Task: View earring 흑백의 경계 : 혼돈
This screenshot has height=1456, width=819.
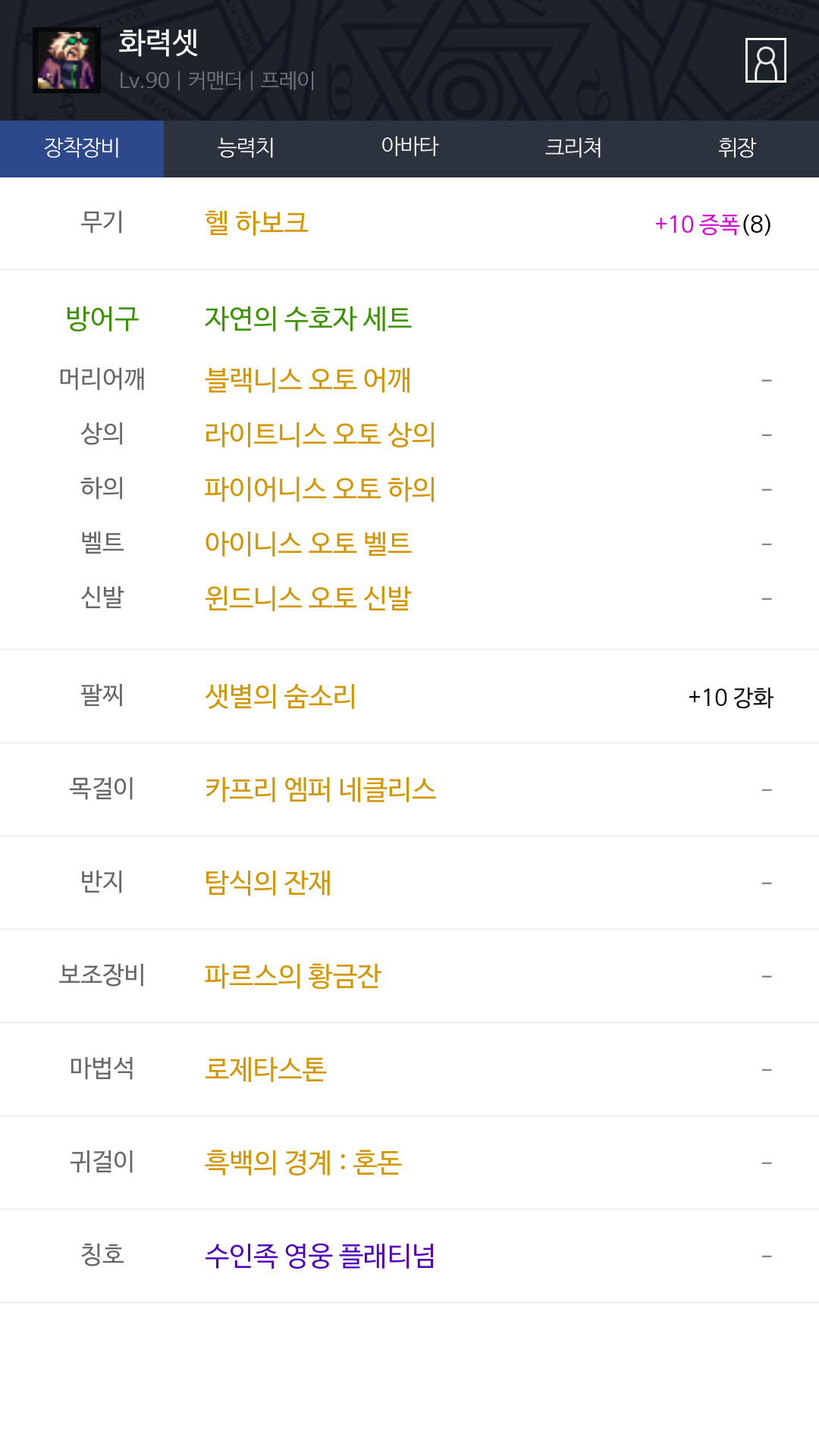Action: pos(303,1163)
